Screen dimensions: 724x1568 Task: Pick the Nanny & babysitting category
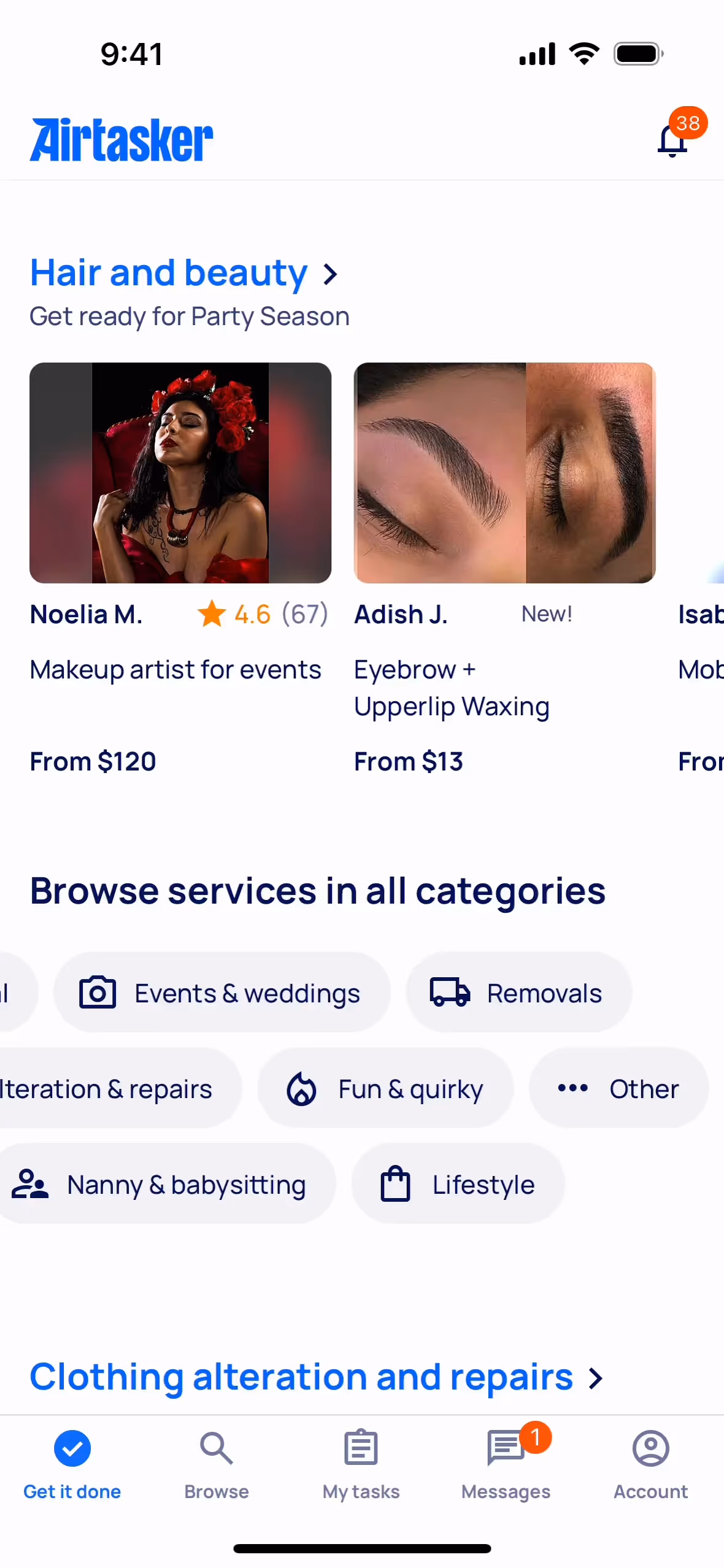(161, 1184)
